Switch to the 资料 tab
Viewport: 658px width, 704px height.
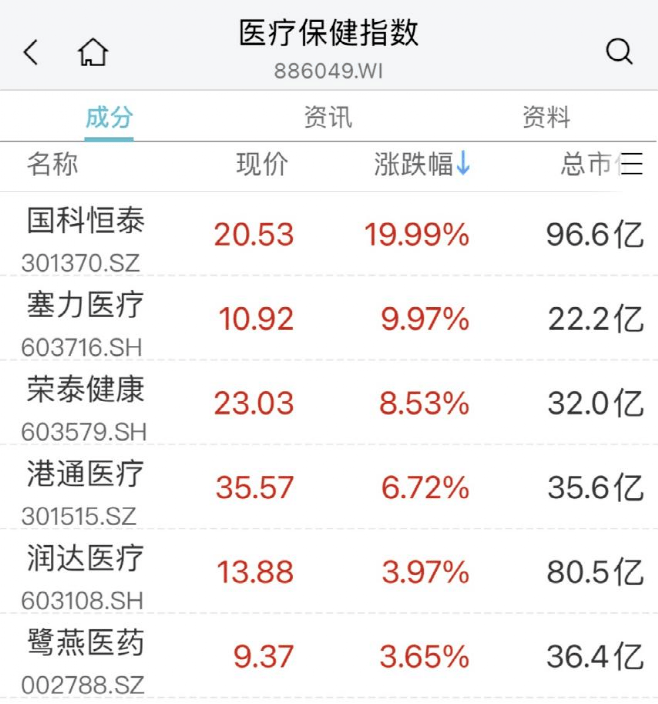(546, 117)
